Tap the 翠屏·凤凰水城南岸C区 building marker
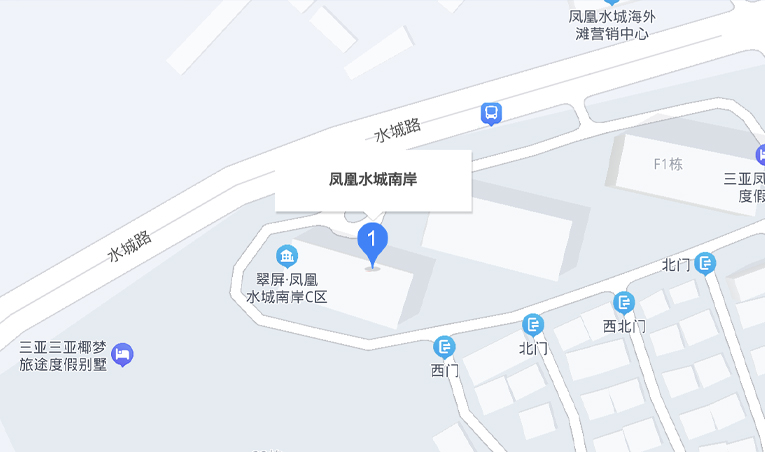Viewport: 765px width, 452px height. click(x=287, y=256)
